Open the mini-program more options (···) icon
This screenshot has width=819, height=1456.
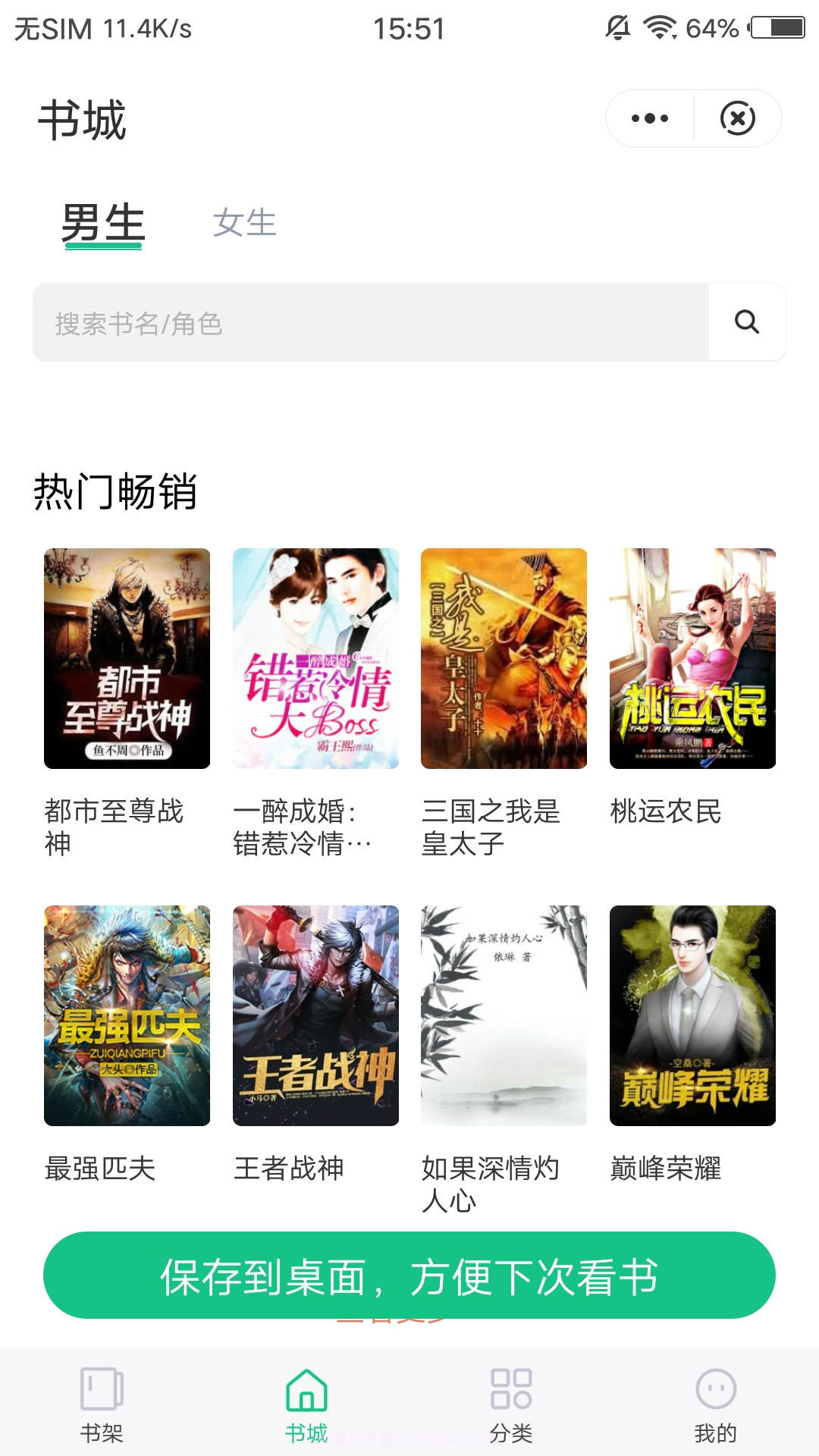648,118
